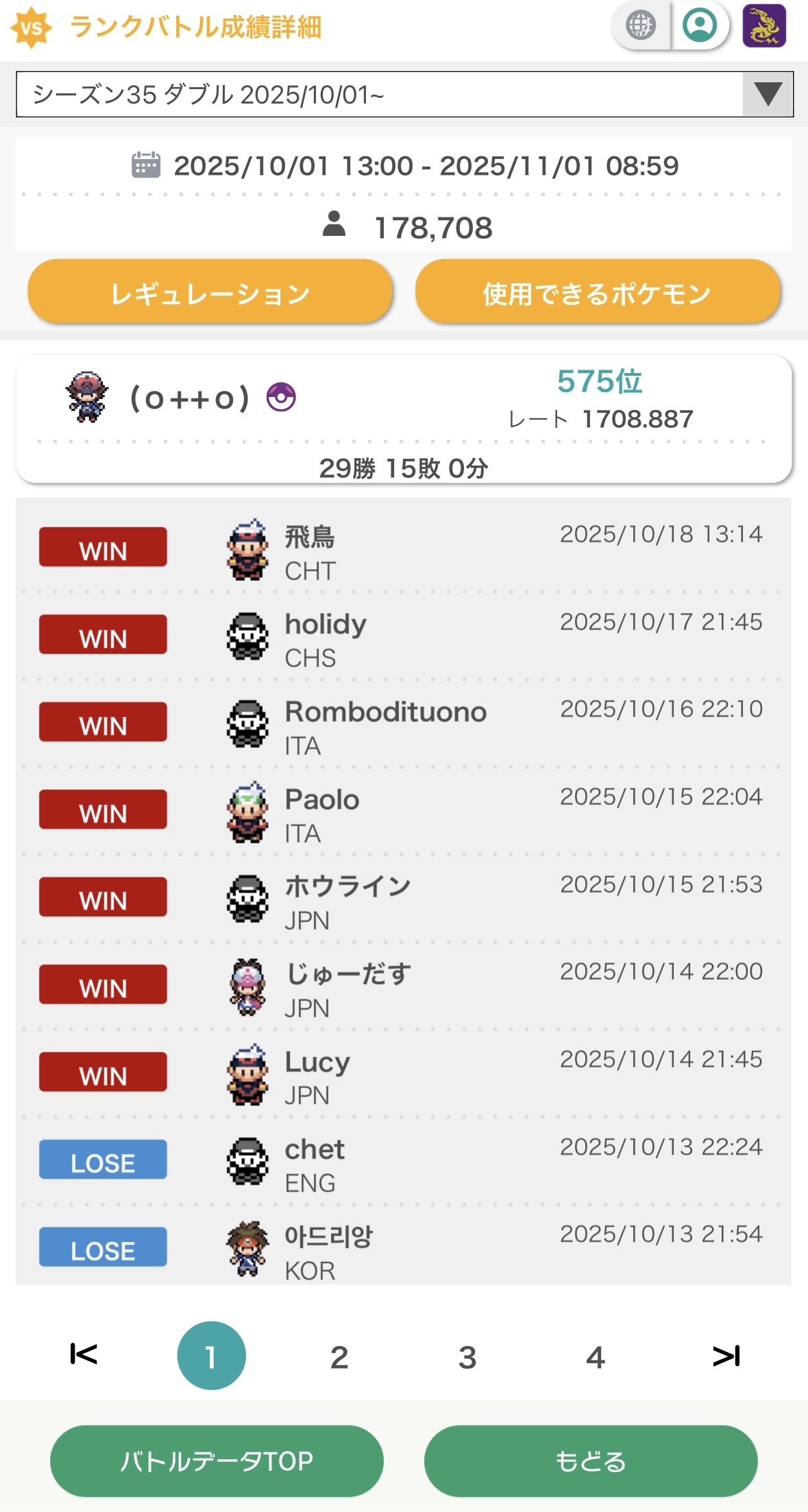Go to results page 4
808x1512 pixels.
coord(595,1356)
